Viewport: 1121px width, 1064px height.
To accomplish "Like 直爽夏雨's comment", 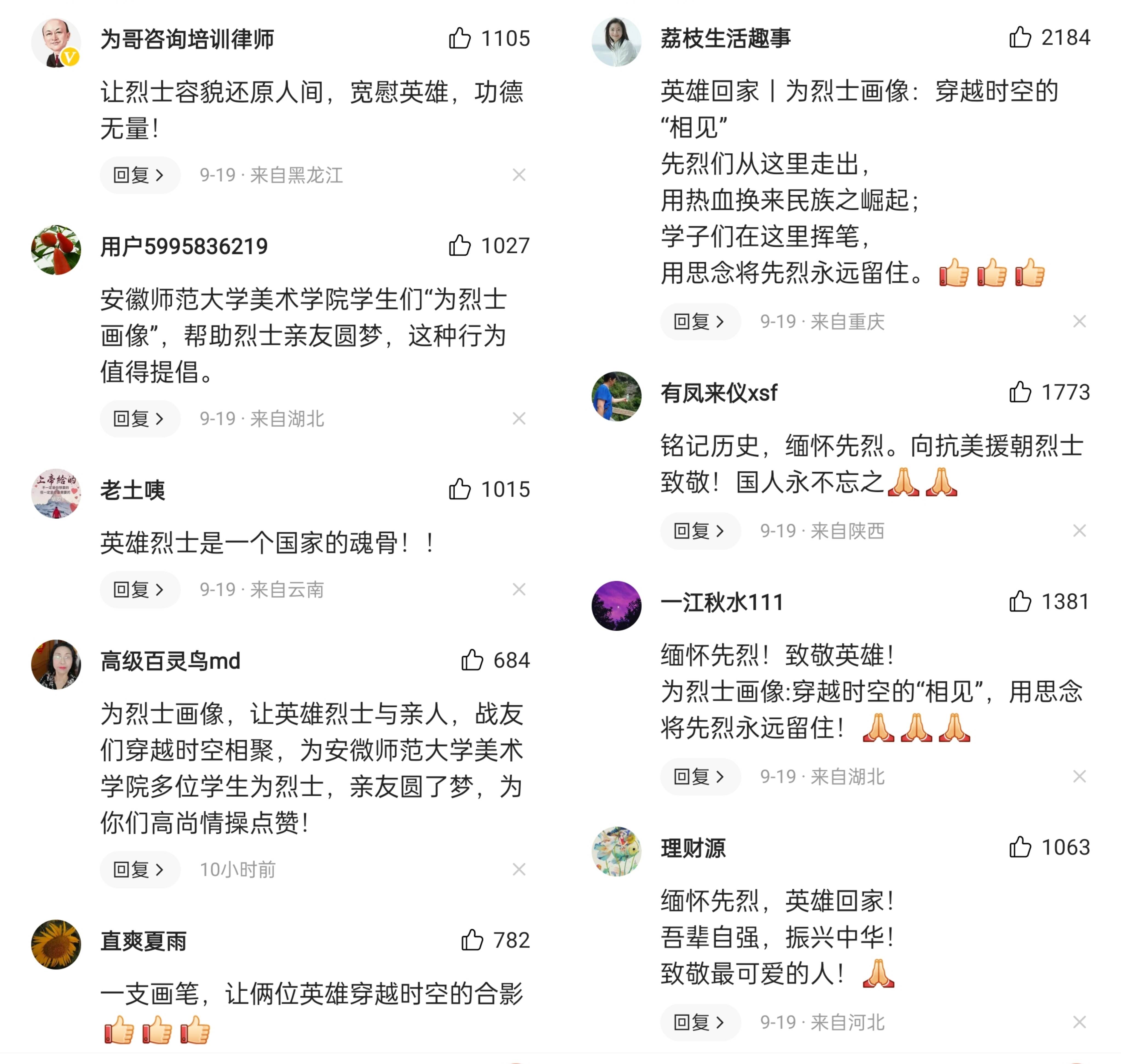I will tap(472, 940).
